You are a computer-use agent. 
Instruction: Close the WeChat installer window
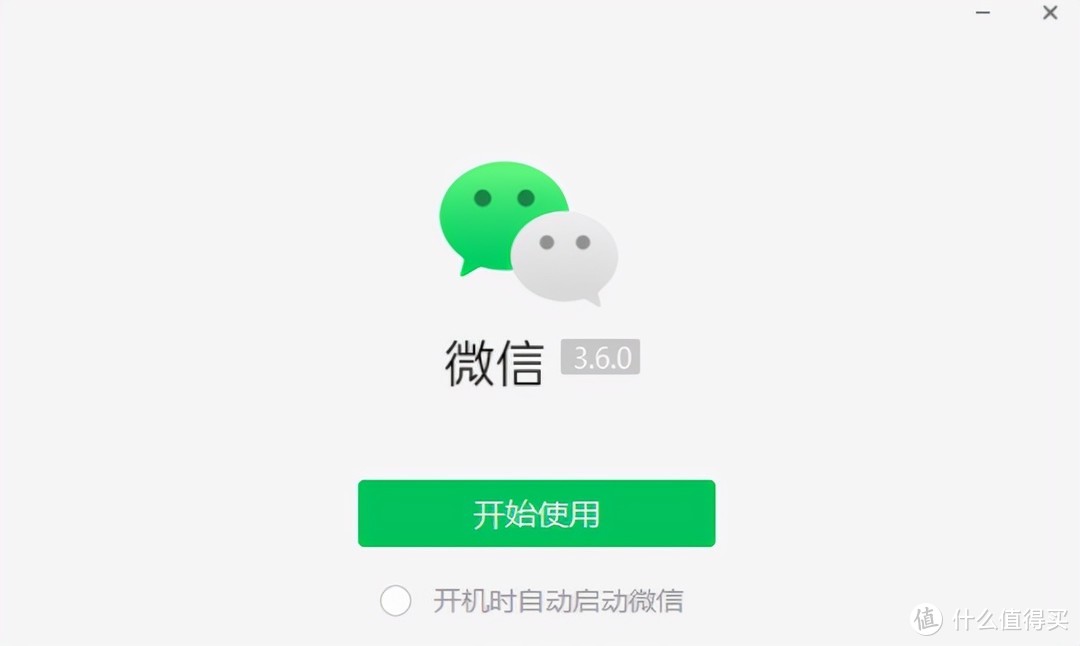1050,13
